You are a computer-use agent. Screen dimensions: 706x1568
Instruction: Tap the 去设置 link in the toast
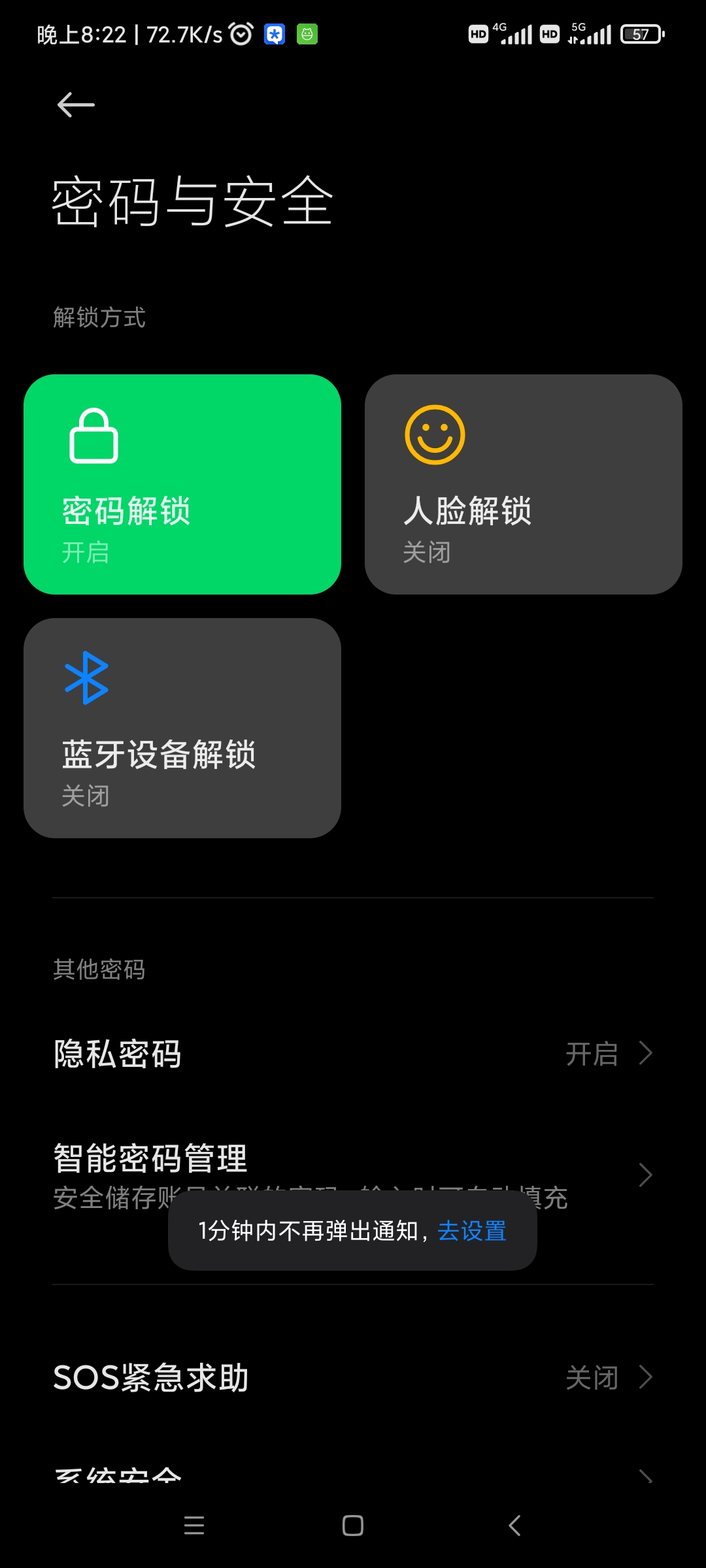tap(472, 1231)
